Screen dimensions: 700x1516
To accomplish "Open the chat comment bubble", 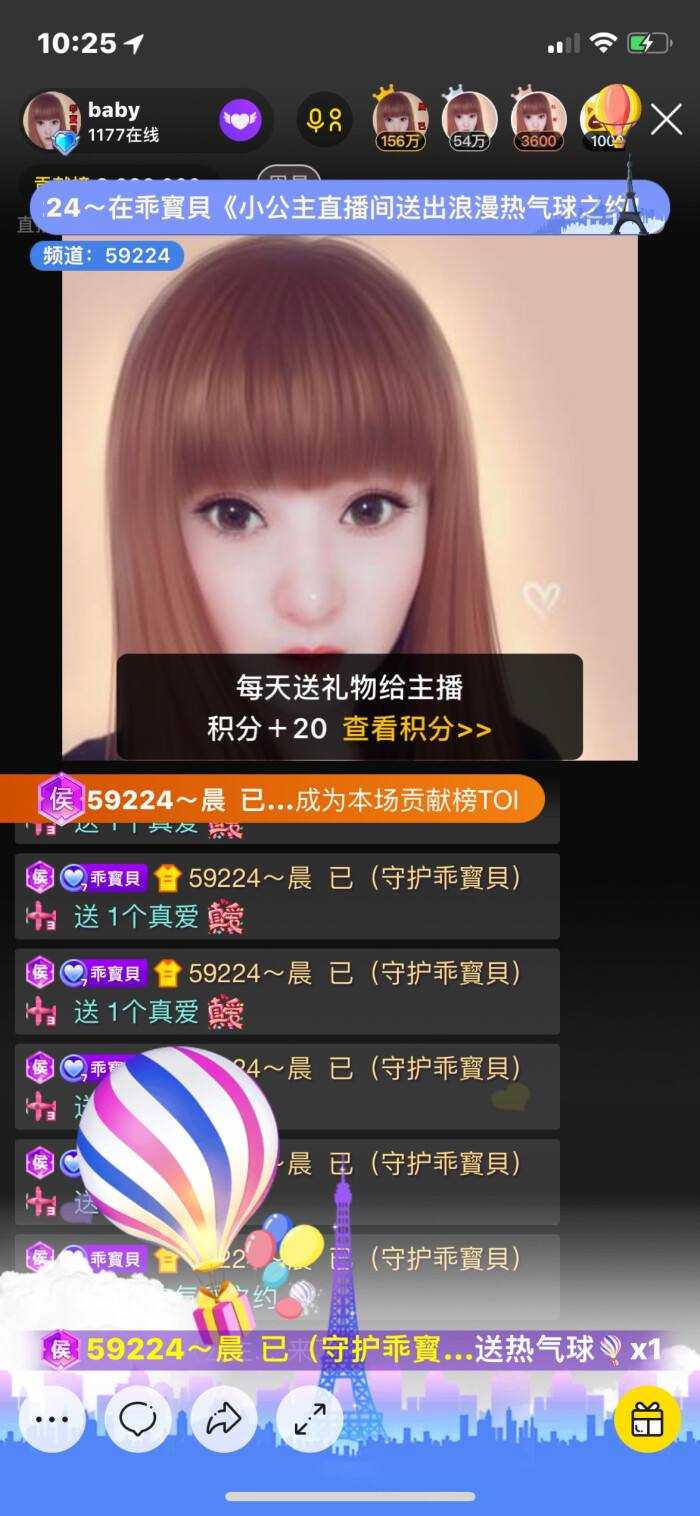I will tap(138, 1418).
